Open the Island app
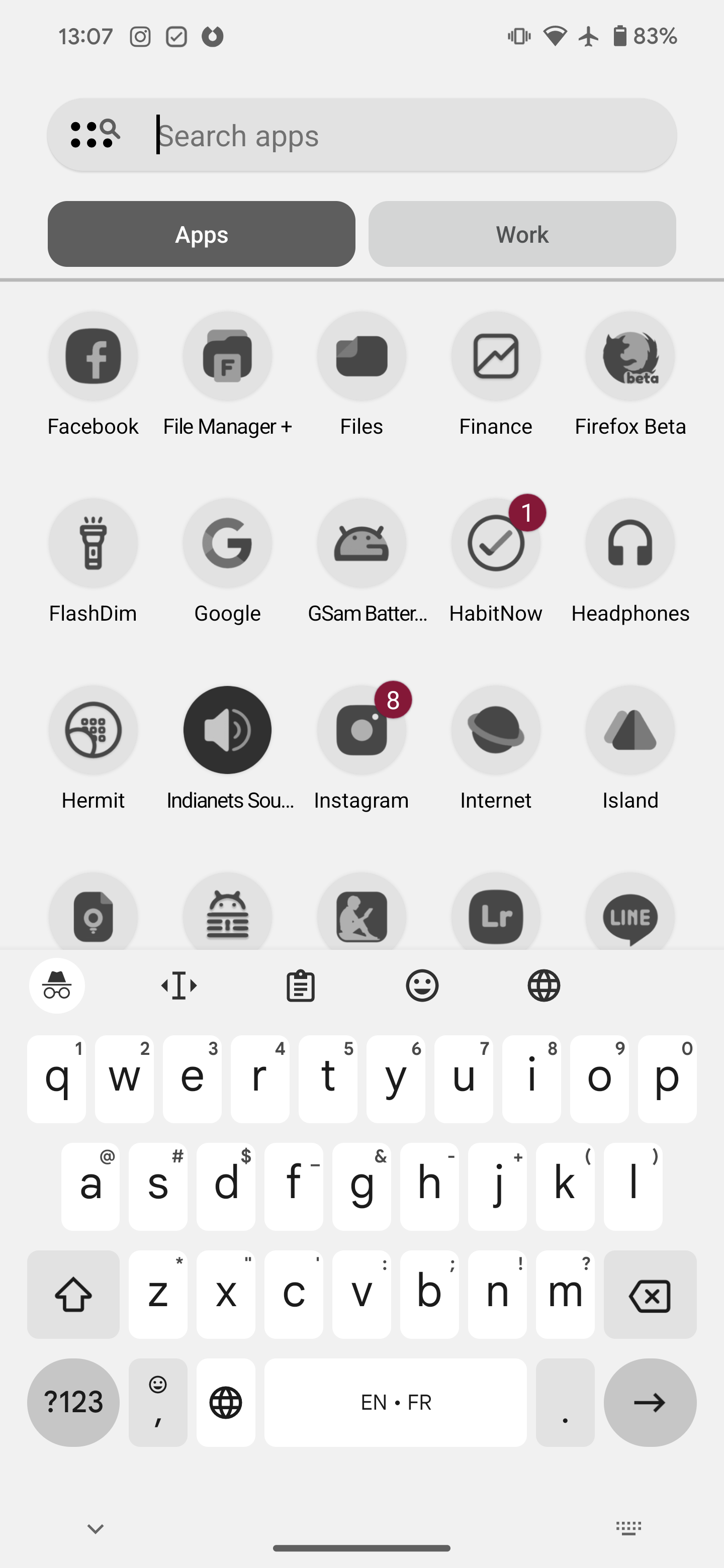724x1568 pixels. click(630, 730)
